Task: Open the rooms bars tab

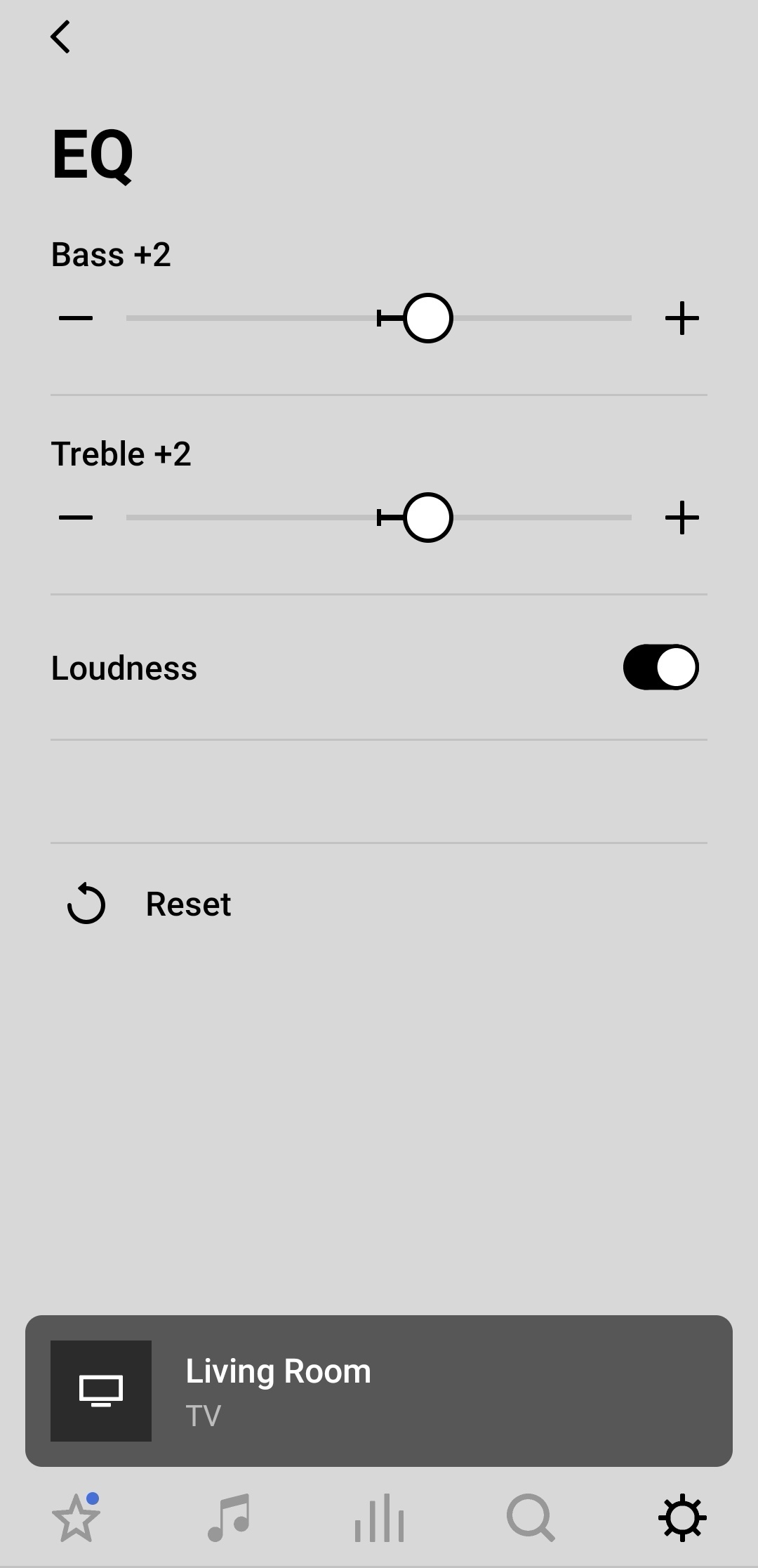Action: point(379,1517)
